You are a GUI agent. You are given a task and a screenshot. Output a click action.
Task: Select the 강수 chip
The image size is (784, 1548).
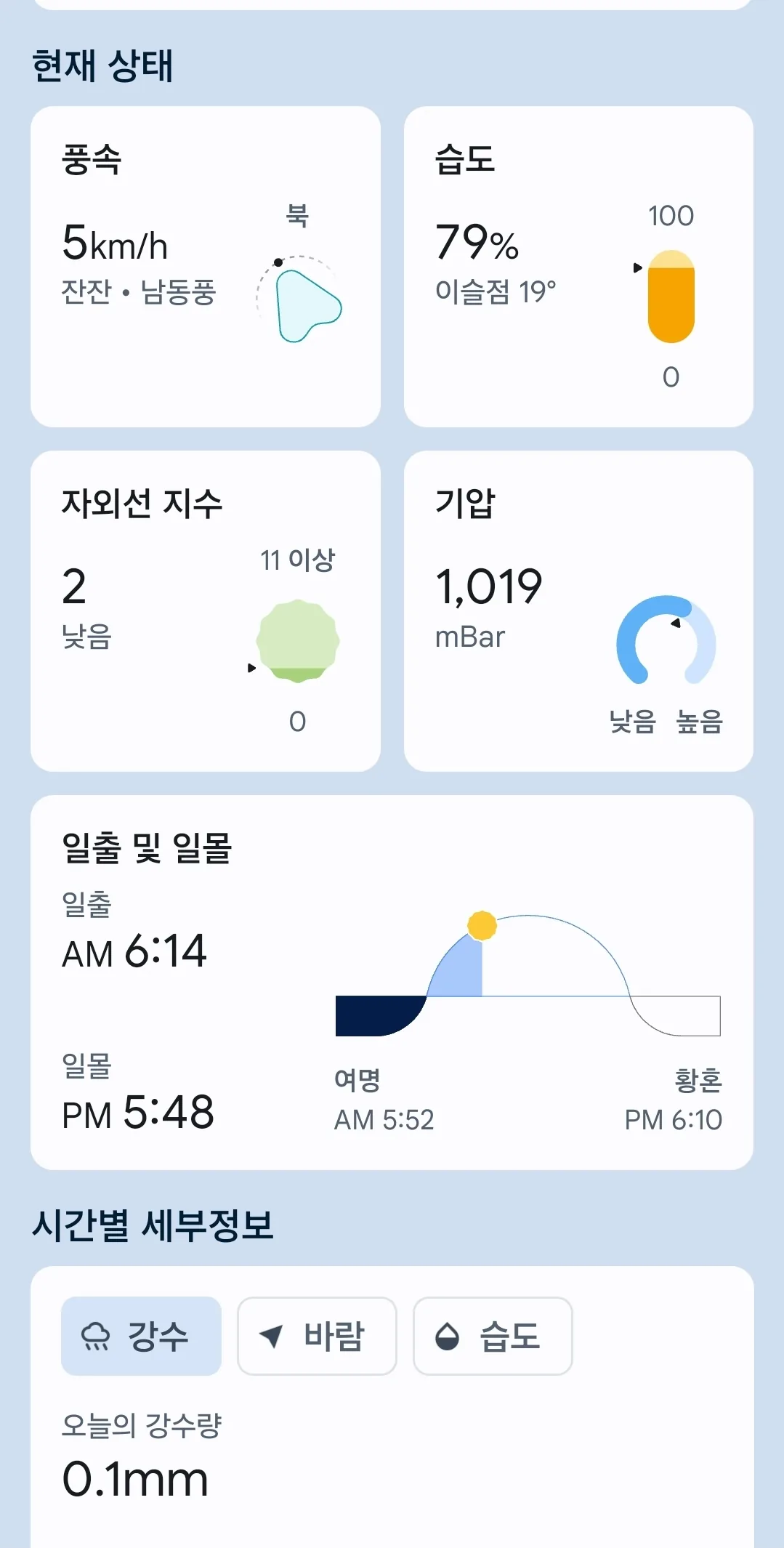141,1336
